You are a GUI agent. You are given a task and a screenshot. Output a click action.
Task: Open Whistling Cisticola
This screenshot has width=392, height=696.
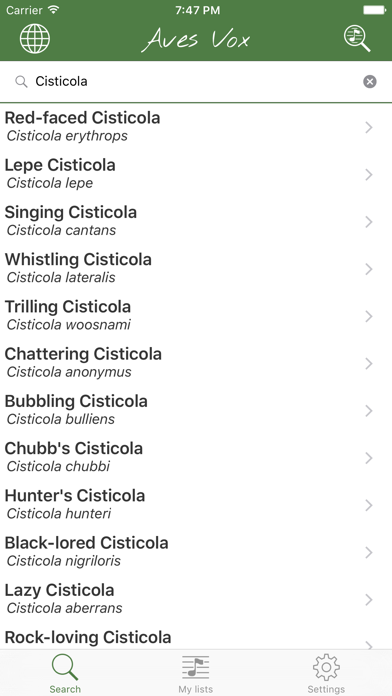coord(196,269)
